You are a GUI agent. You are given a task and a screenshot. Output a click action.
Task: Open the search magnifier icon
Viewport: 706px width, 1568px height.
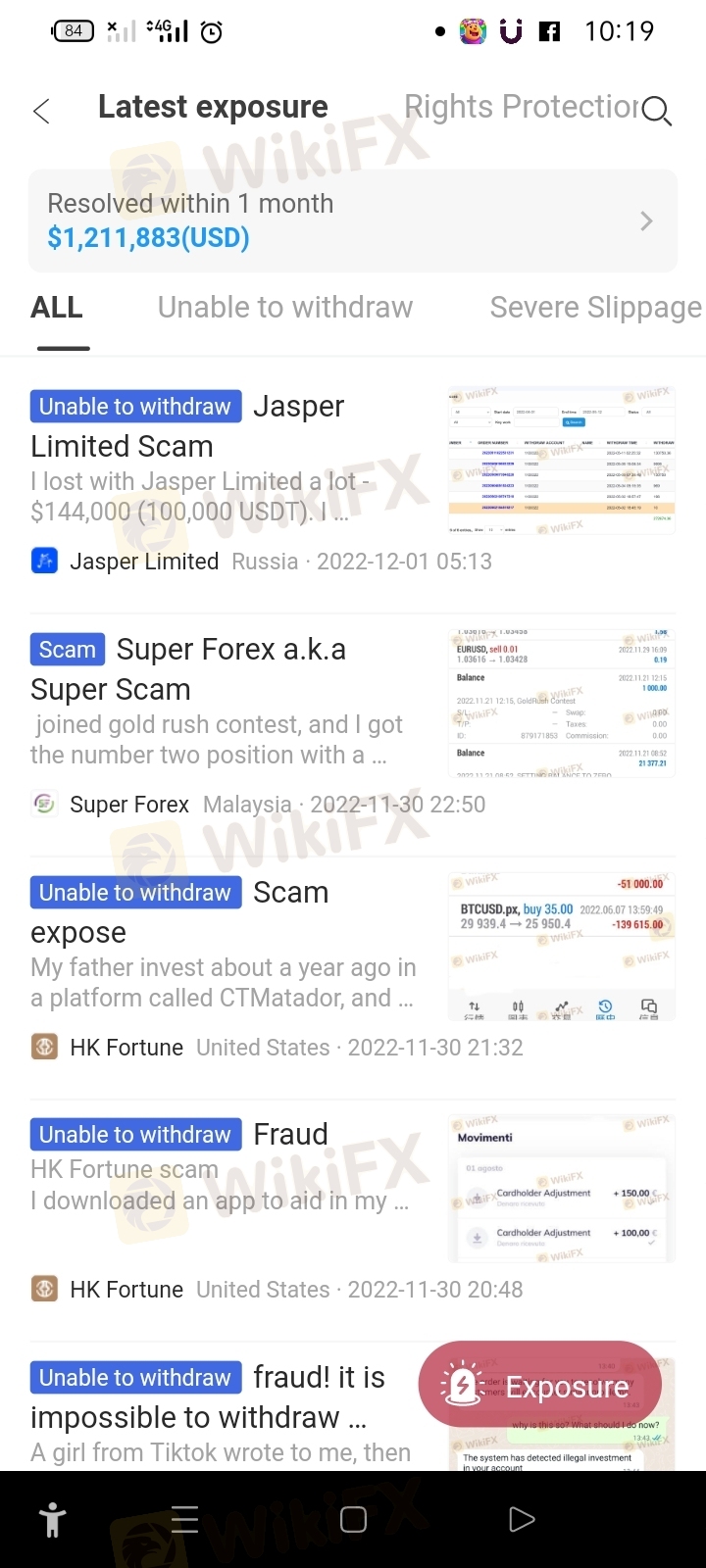[x=657, y=111]
